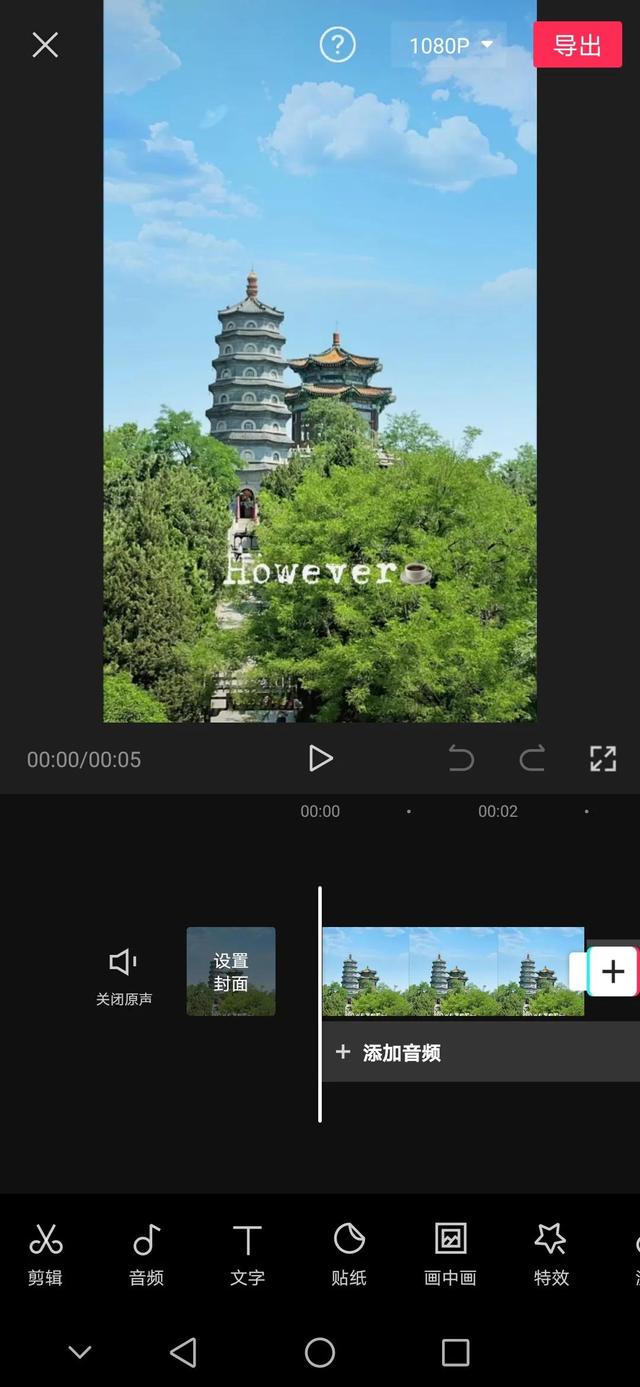Open 设置封面 cover settings
This screenshot has width=640, height=1387.
[x=231, y=971]
